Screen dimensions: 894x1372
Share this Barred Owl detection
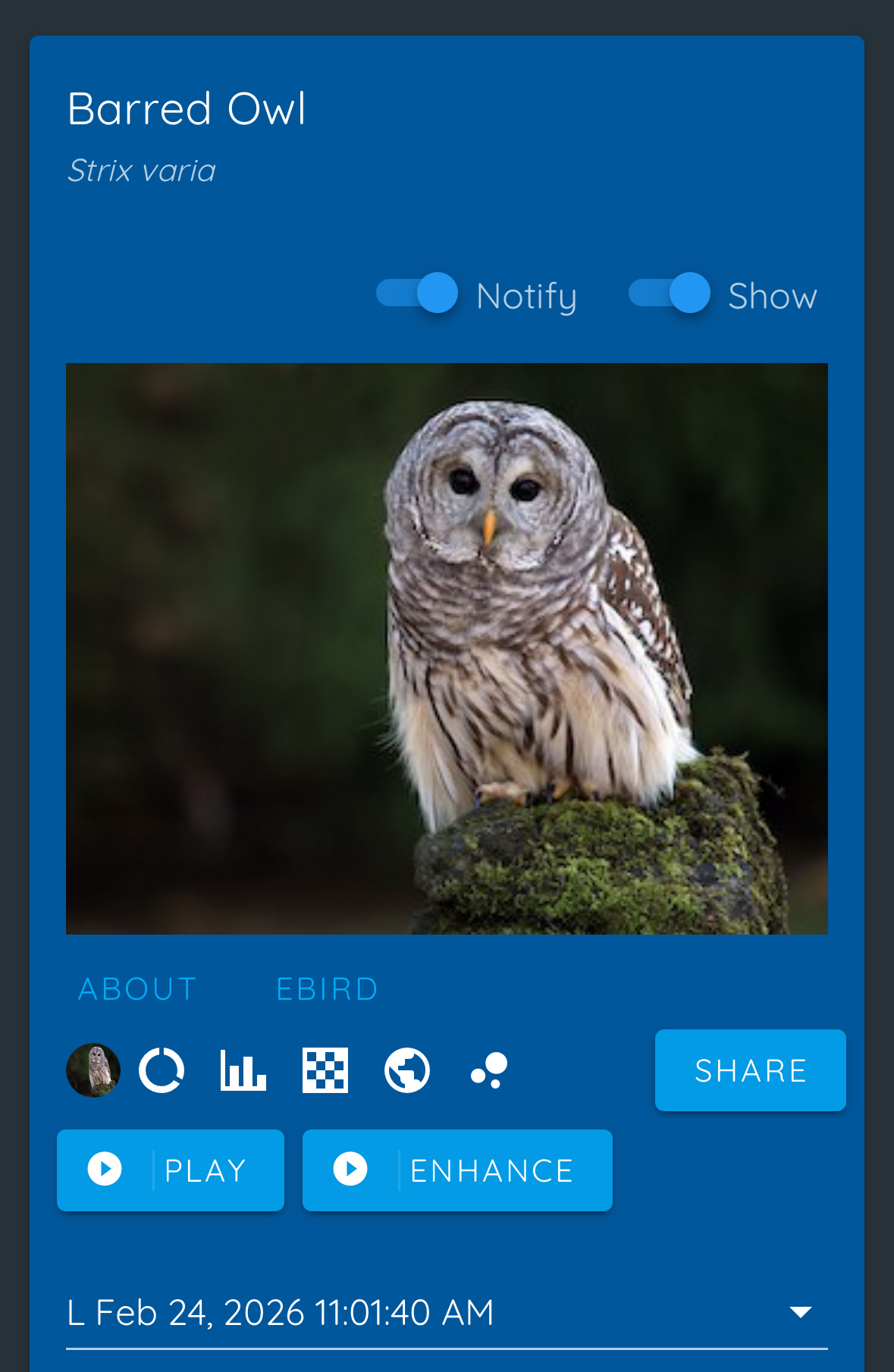click(x=750, y=1070)
